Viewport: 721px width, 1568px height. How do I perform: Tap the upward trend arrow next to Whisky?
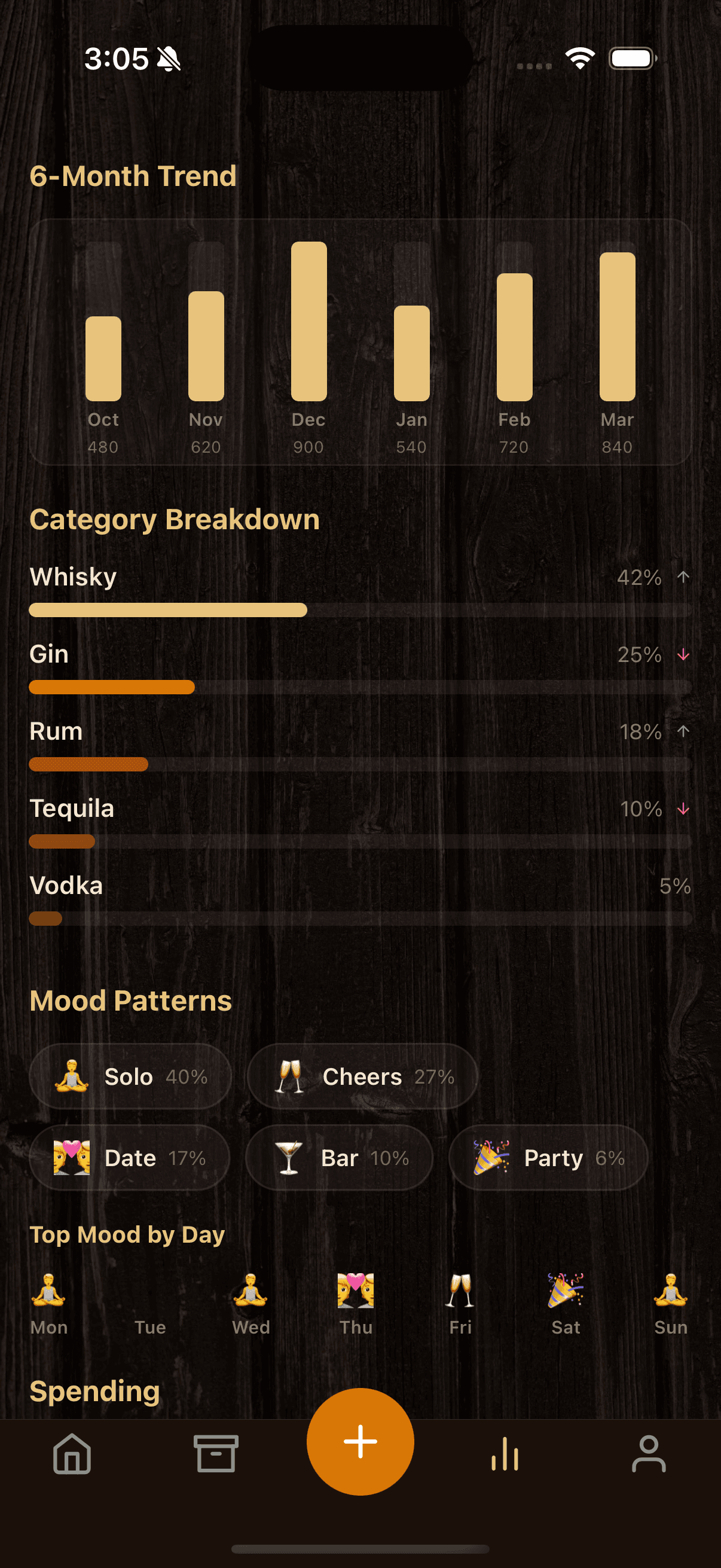point(683,577)
